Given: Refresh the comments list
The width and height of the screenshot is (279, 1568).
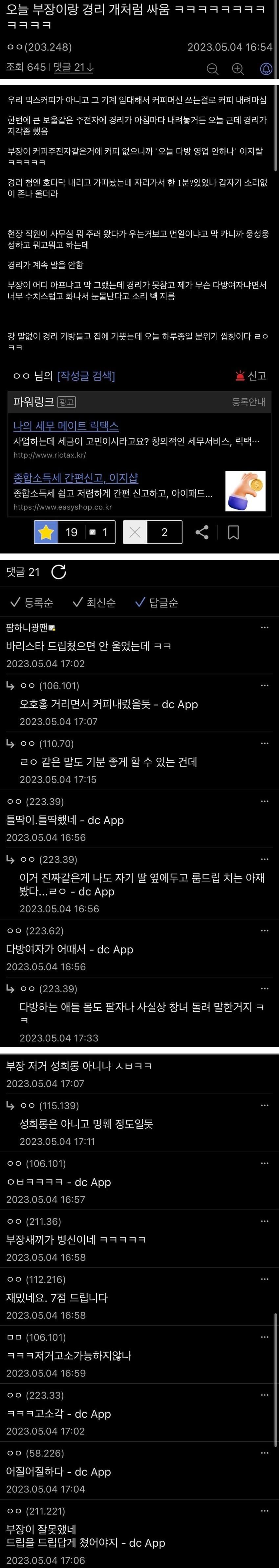Looking at the screenshot, I should (x=58, y=572).
